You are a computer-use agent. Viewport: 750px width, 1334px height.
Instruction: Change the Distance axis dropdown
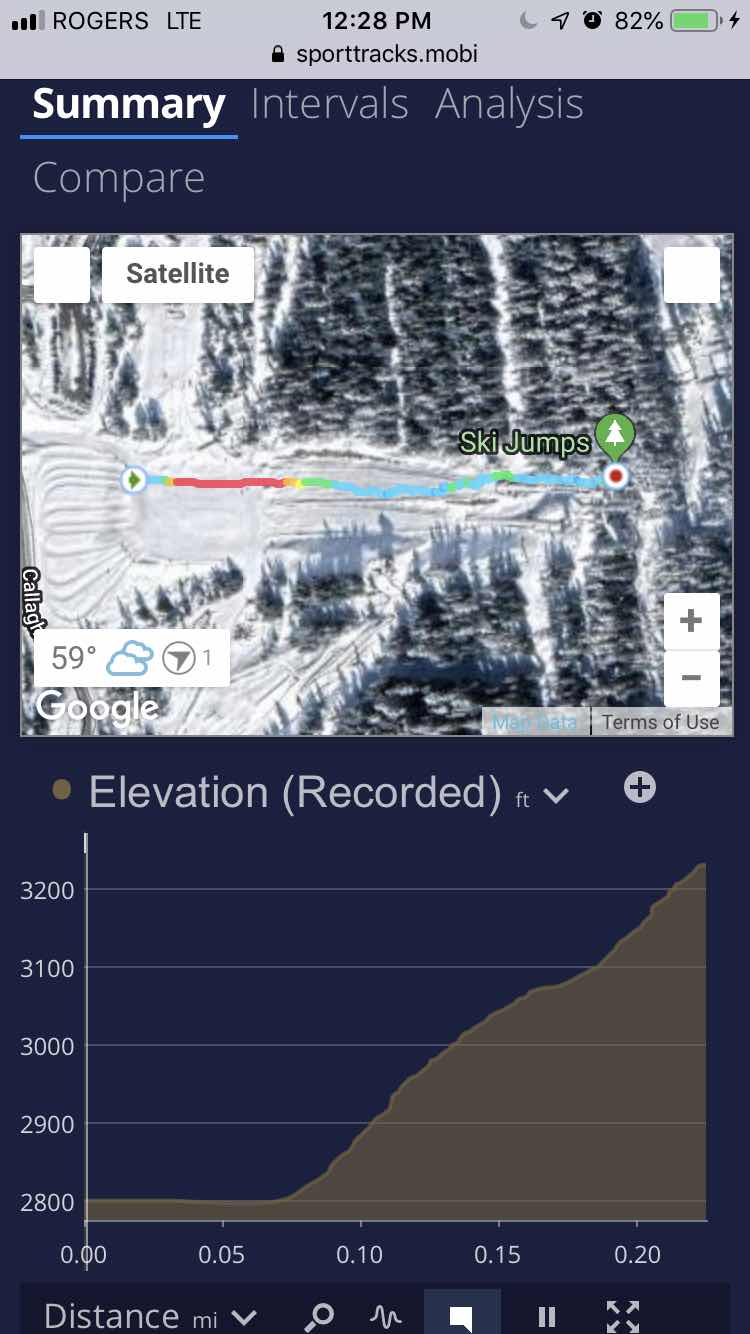(244, 1317)
